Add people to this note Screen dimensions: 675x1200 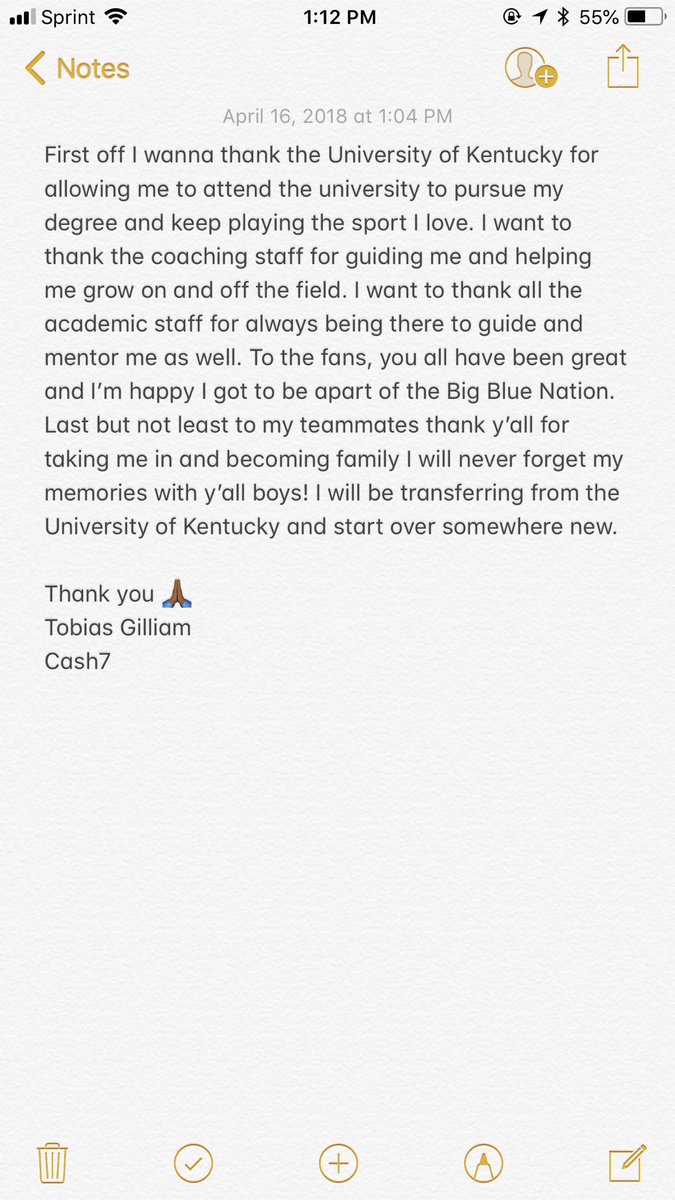531,68
